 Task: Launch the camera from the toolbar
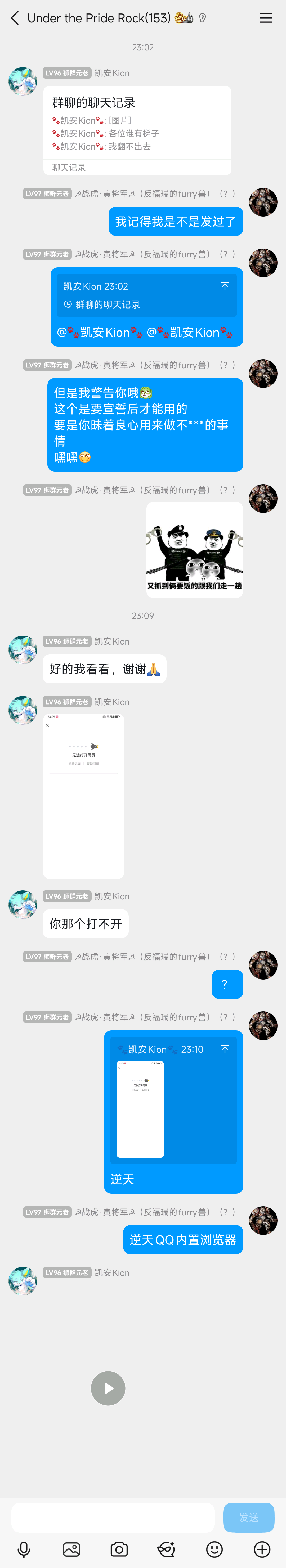(119, 1550)
